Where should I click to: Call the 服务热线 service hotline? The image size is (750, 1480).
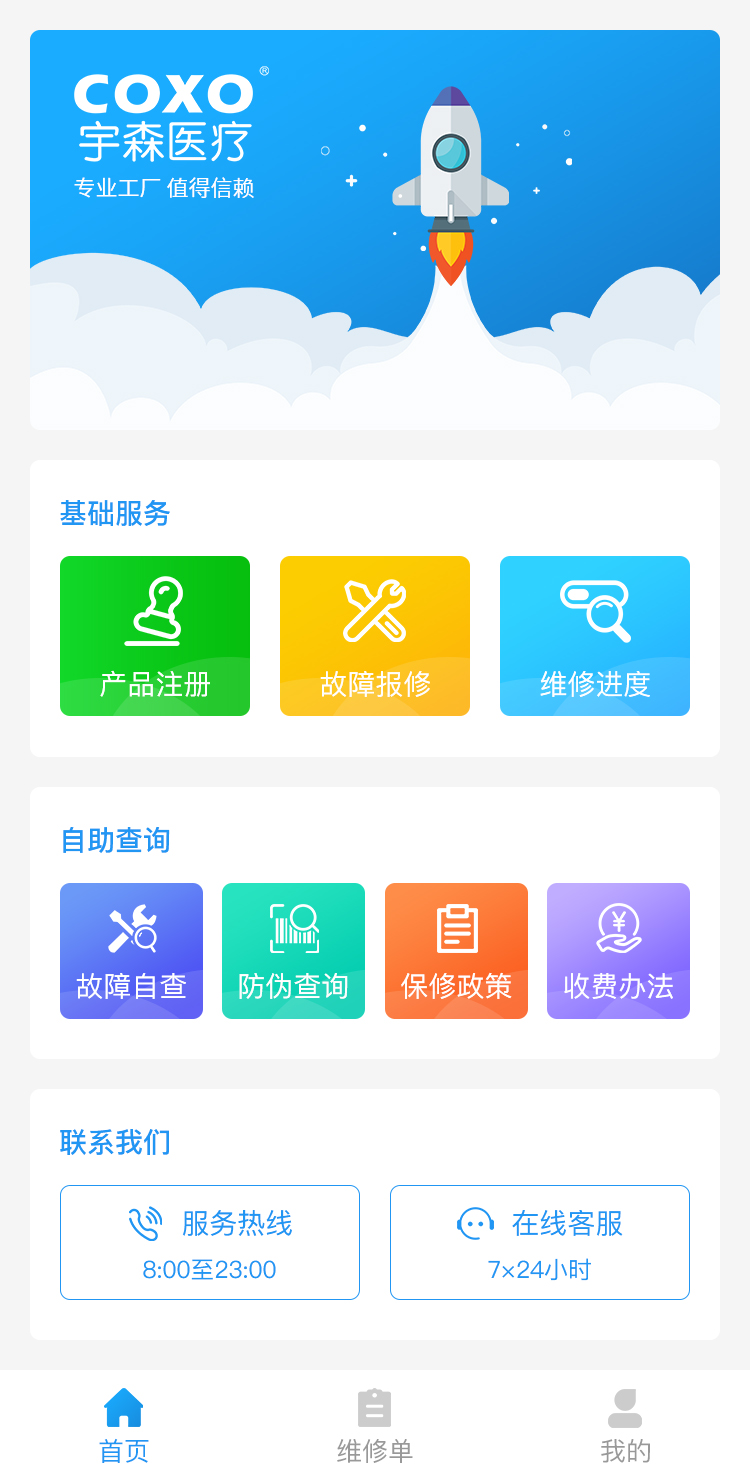[x=210, y=1242]
